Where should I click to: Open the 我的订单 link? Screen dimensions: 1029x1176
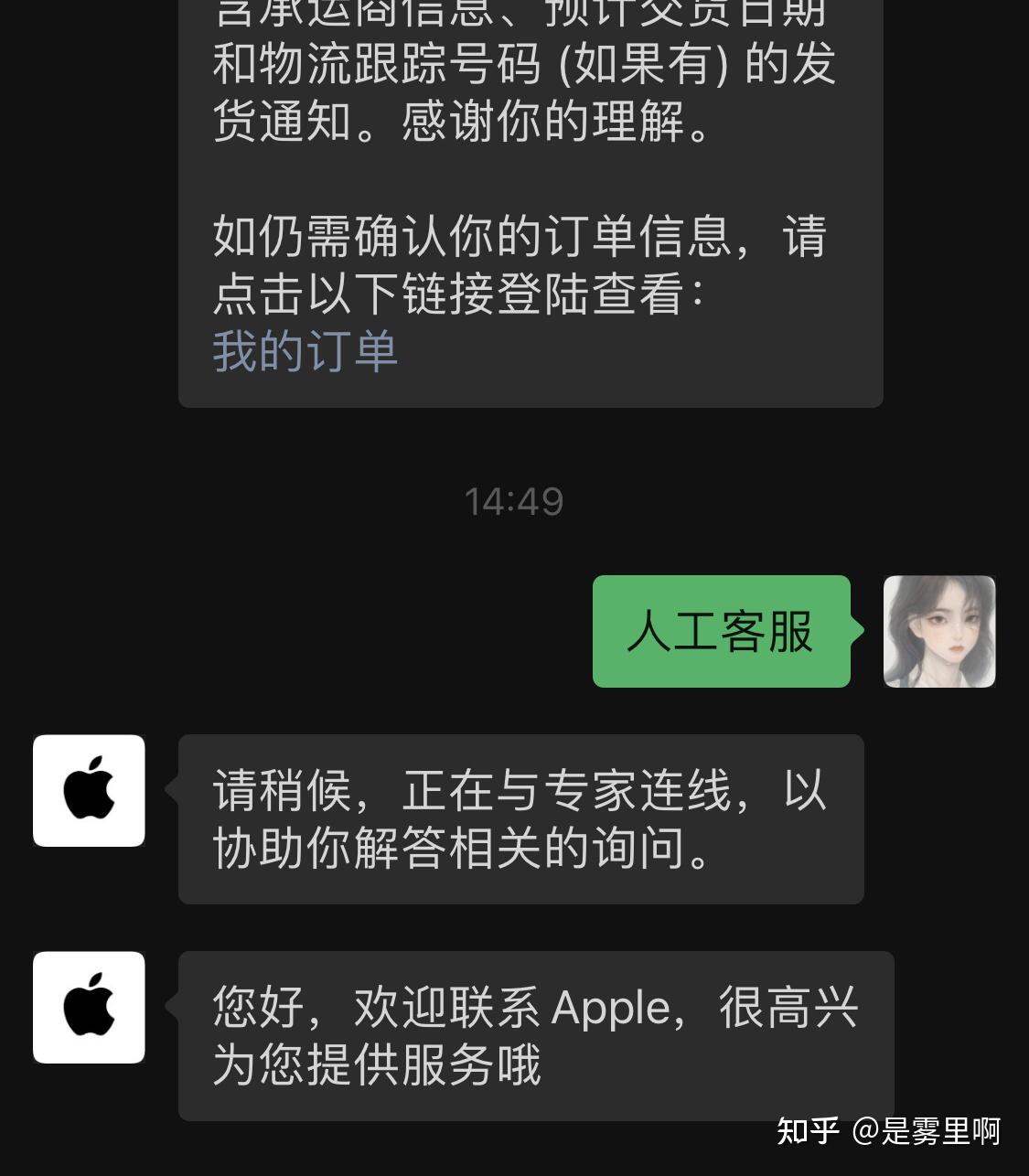305,351
